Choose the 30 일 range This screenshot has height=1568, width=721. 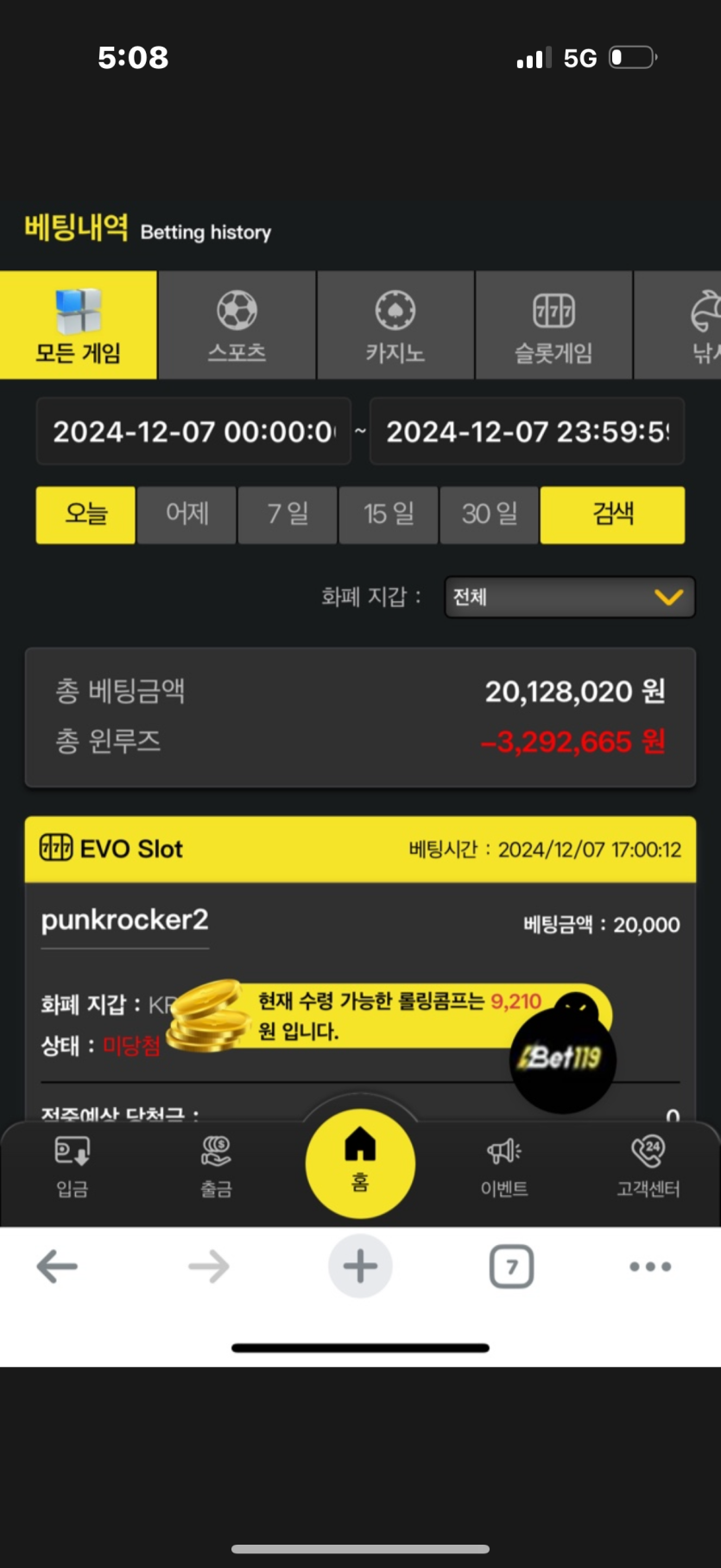pos(490,515)
